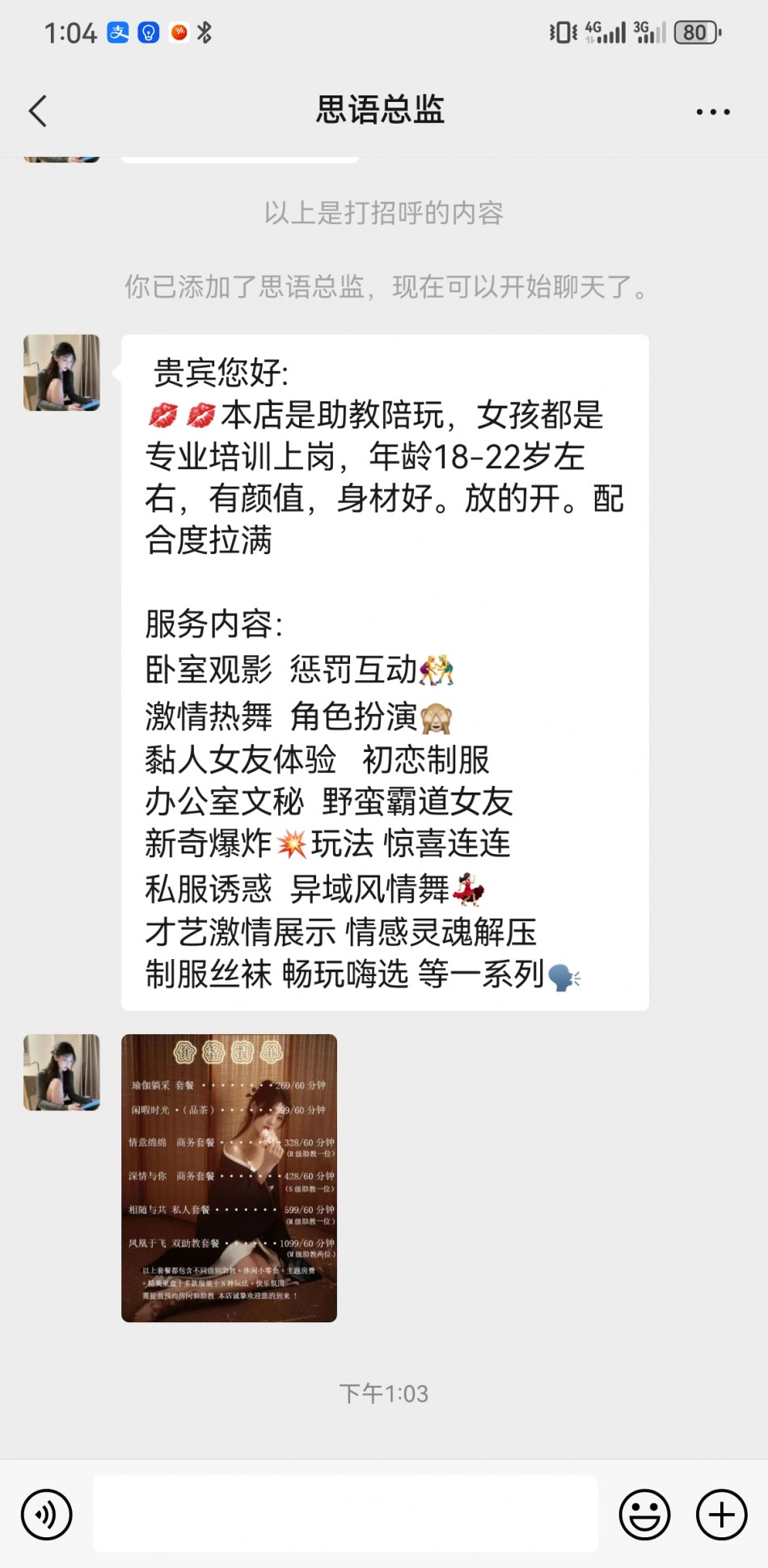Open the price list image message
The height and width of the screenshot is (1568, 768).
pyautogui.click(x=229, y=1177)
